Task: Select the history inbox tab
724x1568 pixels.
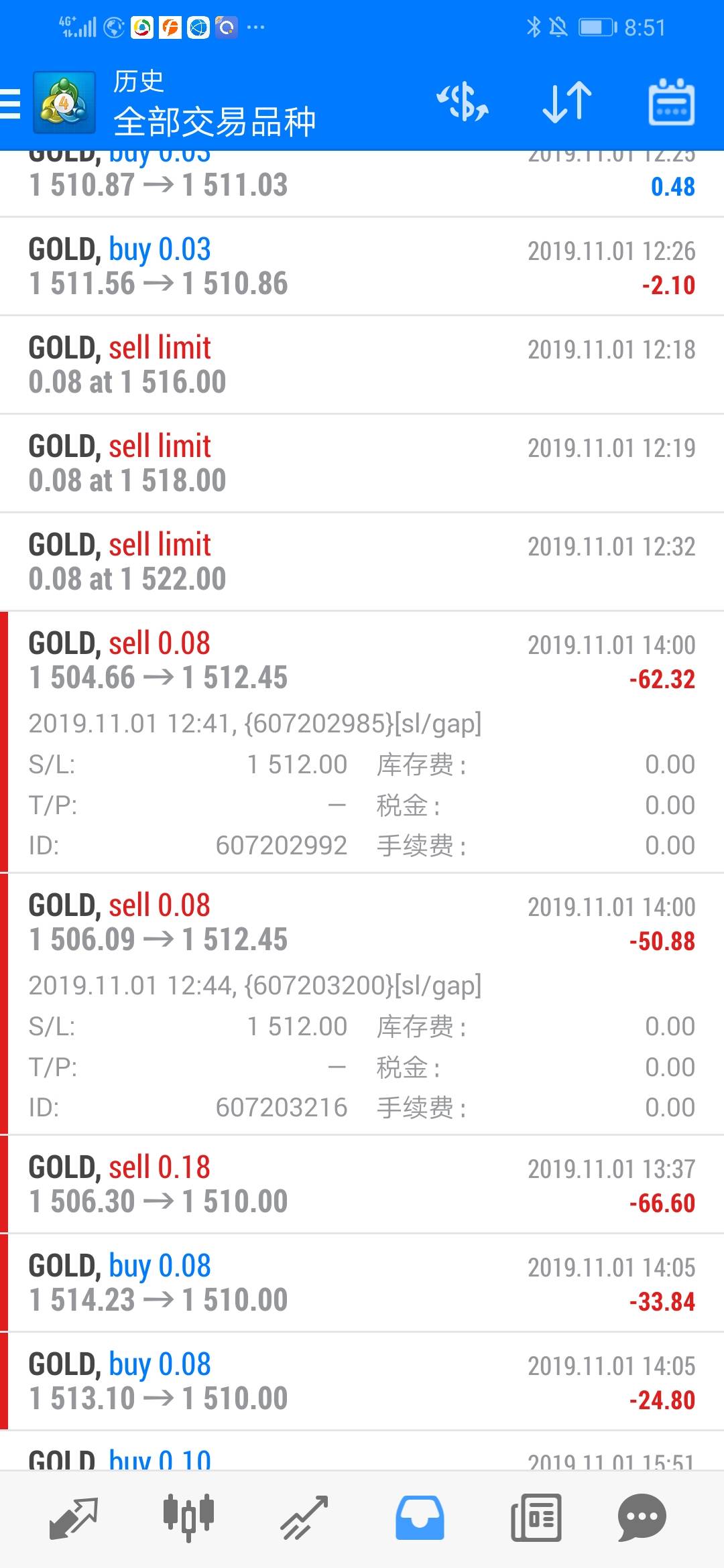Action: pyautogui.click(x=420, y=1518)
